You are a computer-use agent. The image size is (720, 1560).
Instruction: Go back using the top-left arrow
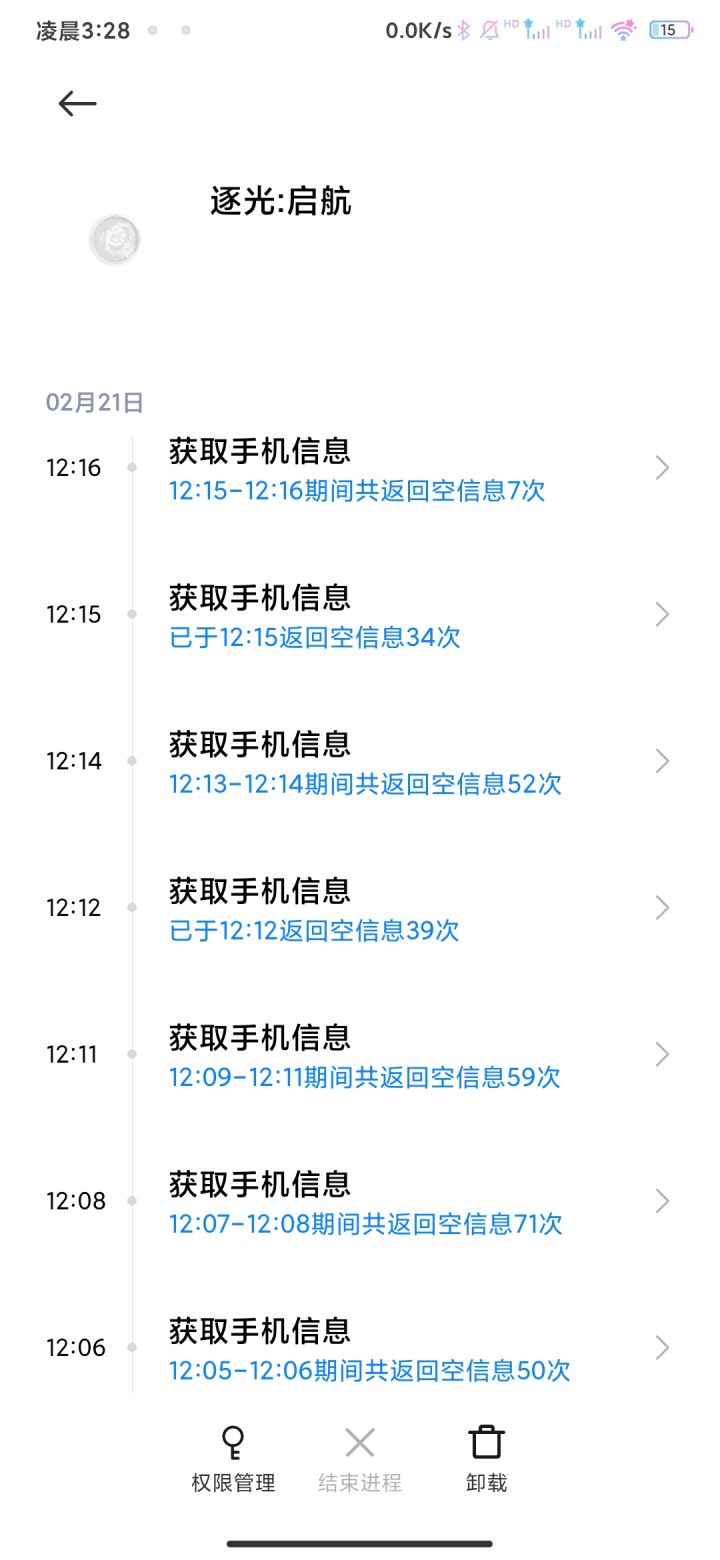tap(77, 103)
